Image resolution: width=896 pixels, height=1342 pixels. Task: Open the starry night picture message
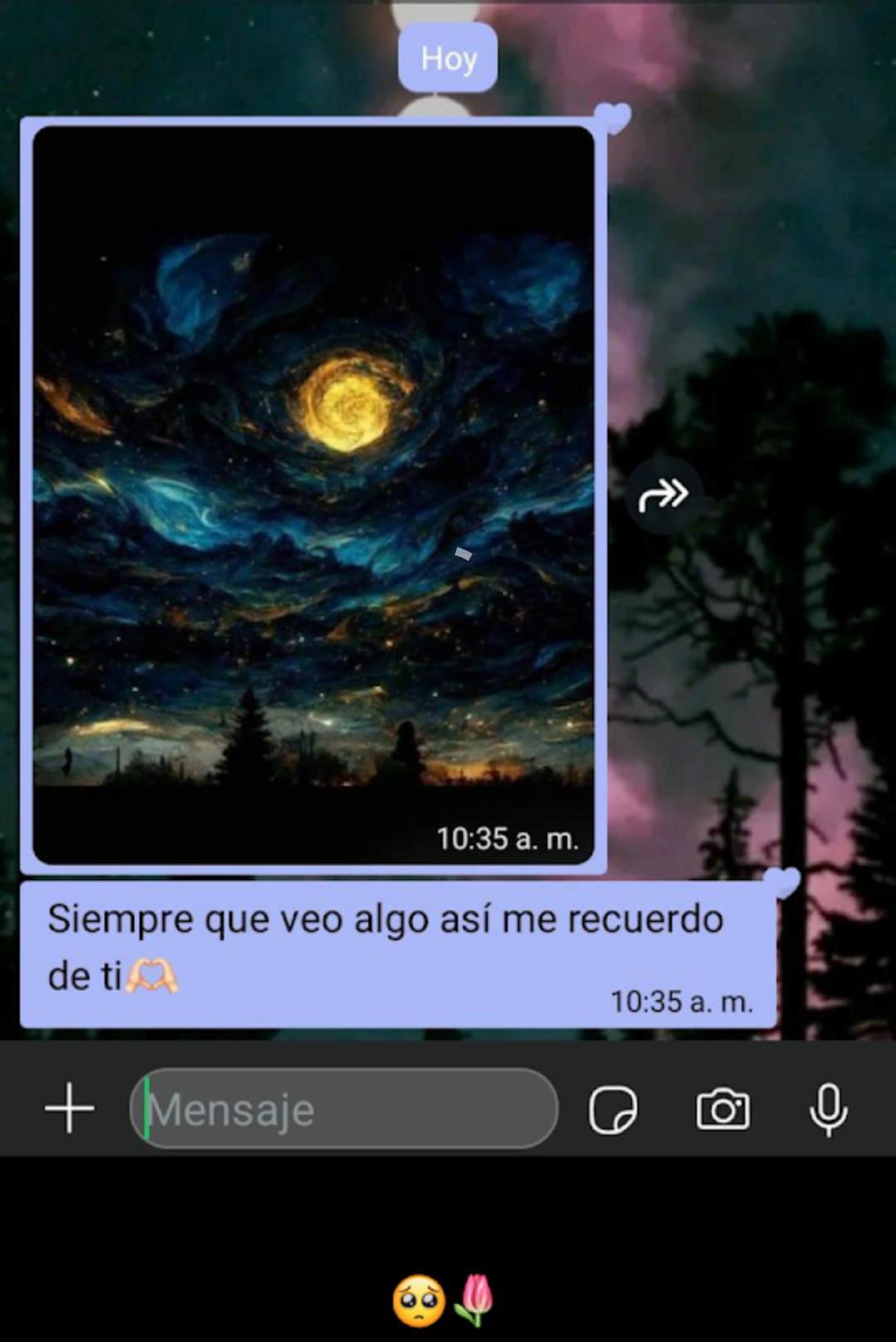tap(314, 495)
